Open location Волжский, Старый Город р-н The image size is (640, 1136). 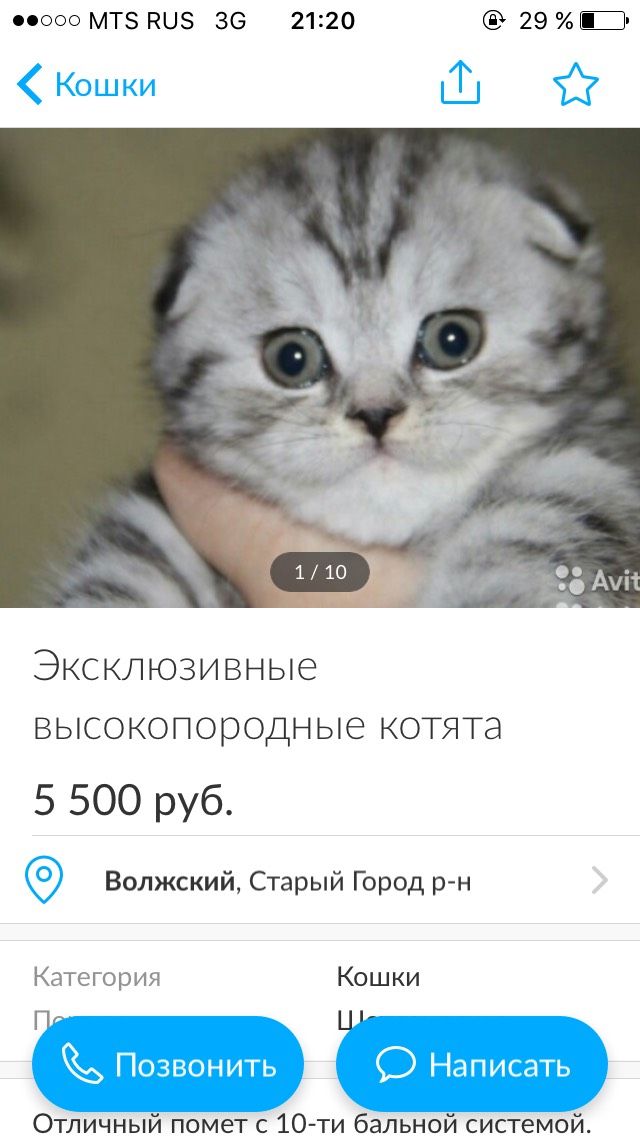(320, 881)
